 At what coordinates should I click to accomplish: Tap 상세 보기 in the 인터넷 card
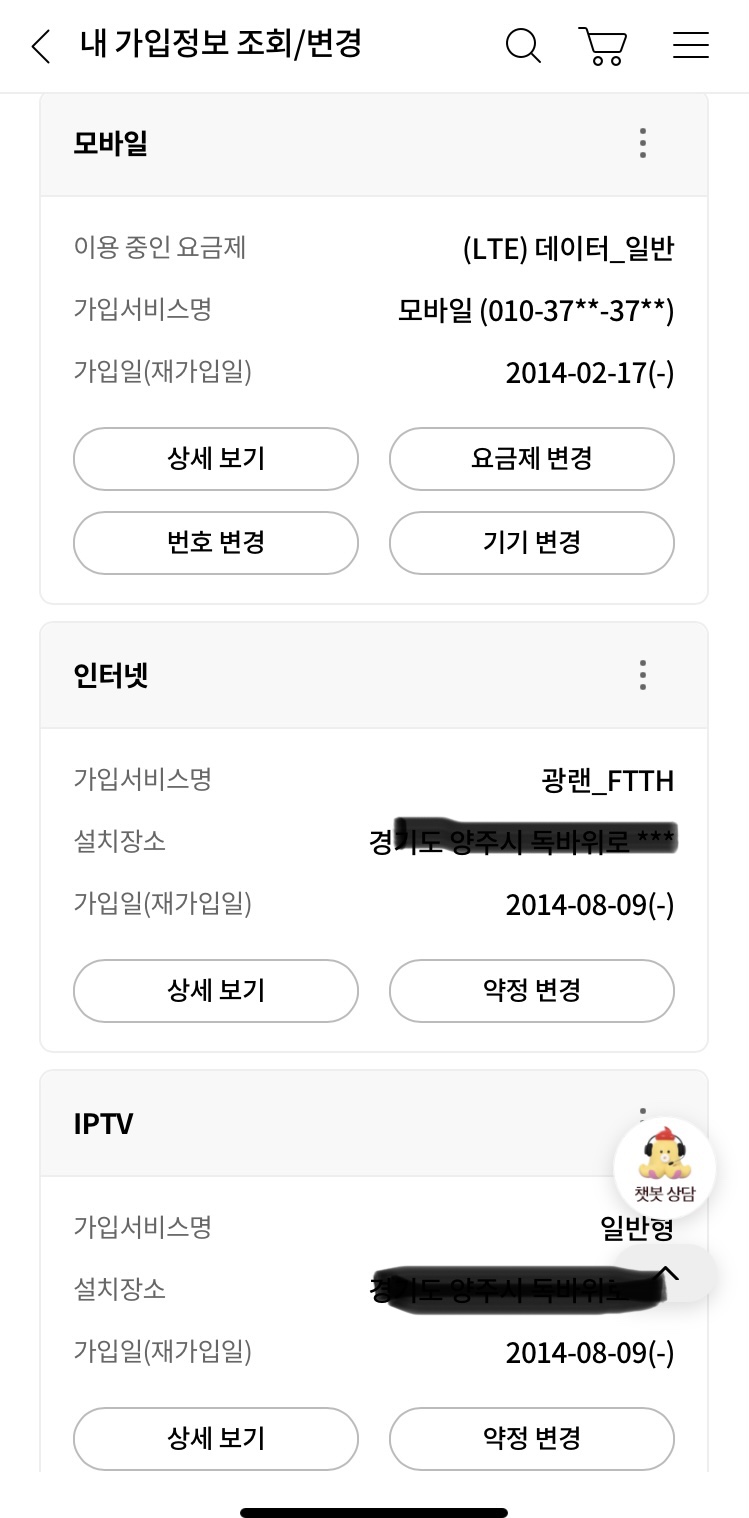click(x=216, y=991)
